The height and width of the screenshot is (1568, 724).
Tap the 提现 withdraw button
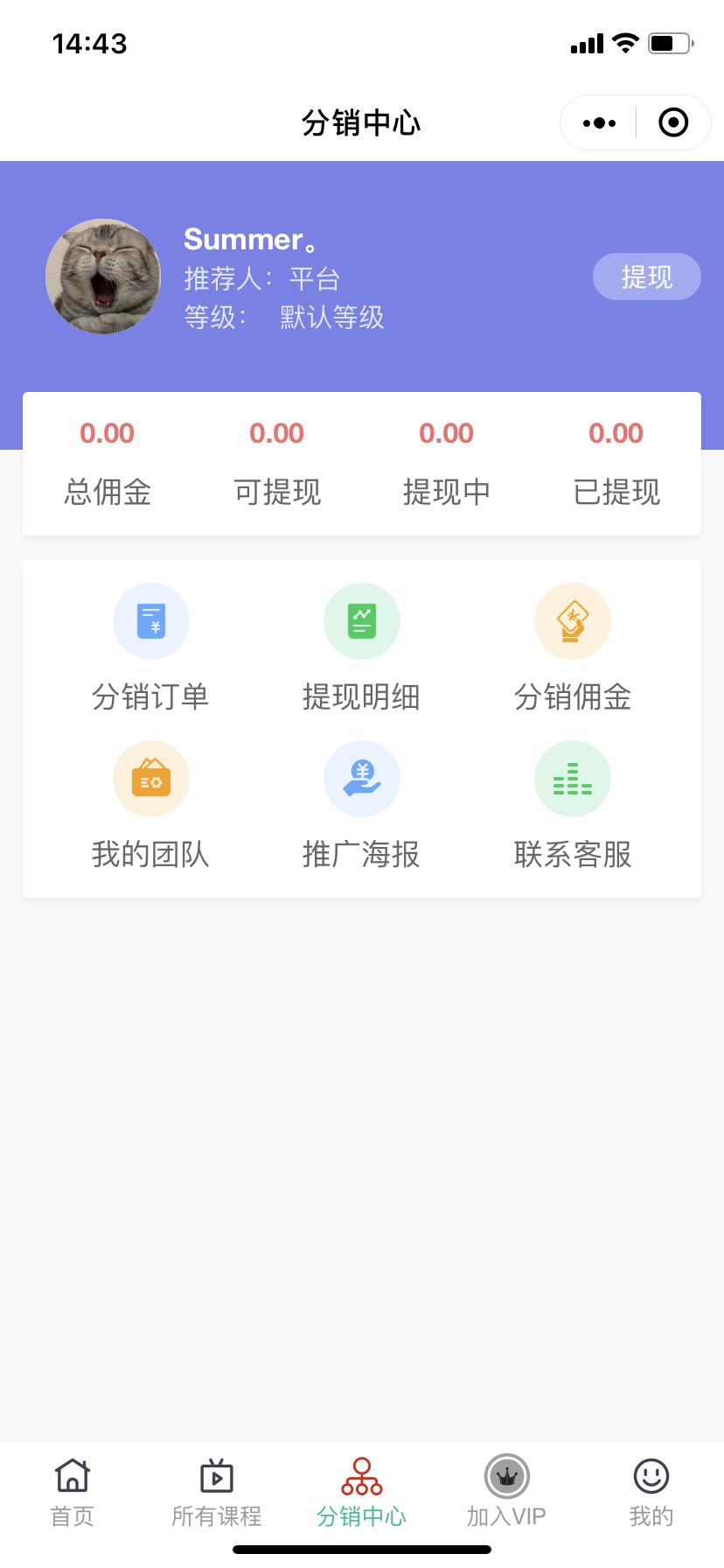tap(647, 276)
